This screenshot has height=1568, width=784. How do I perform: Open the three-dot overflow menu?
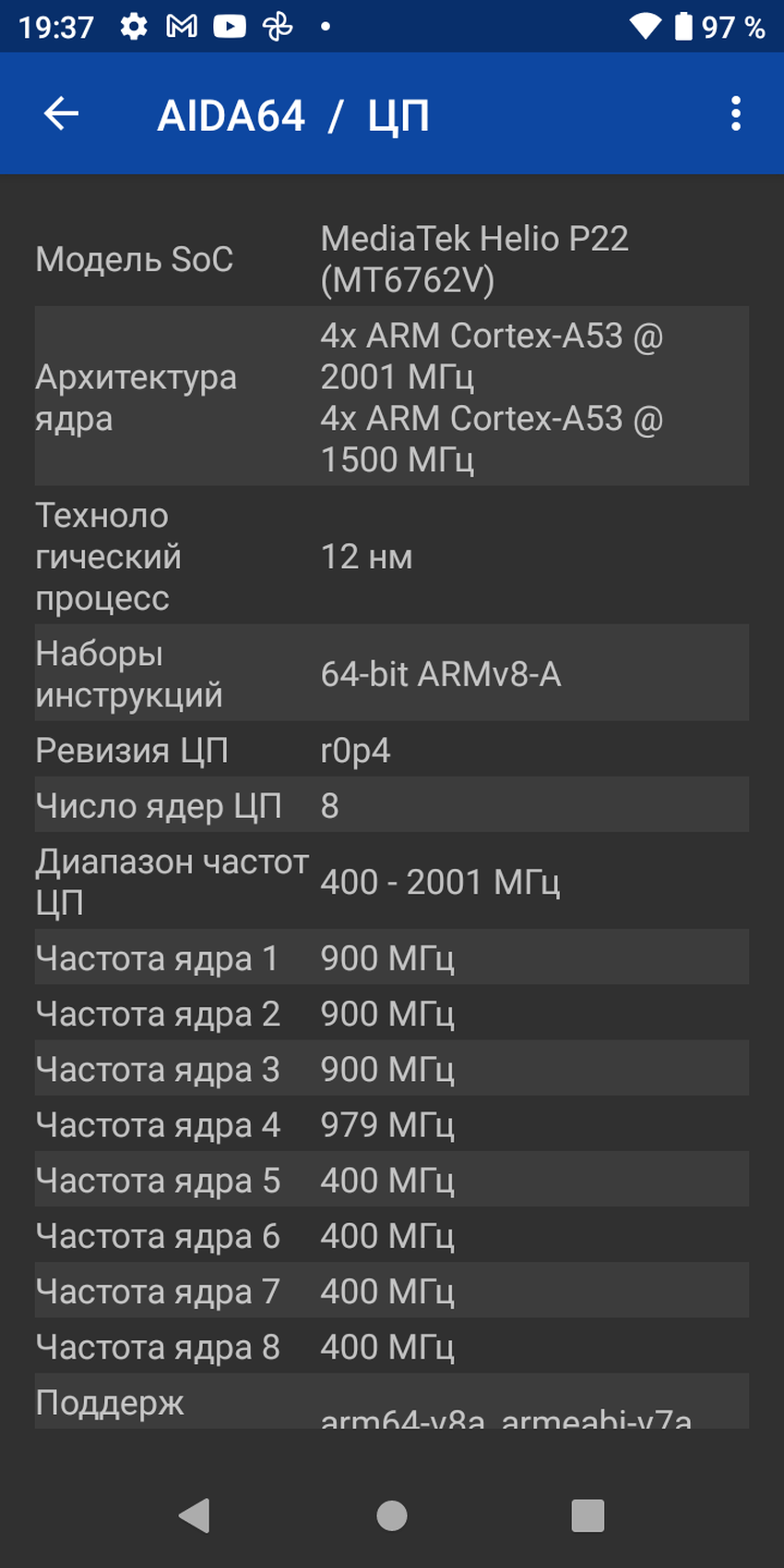735,114
